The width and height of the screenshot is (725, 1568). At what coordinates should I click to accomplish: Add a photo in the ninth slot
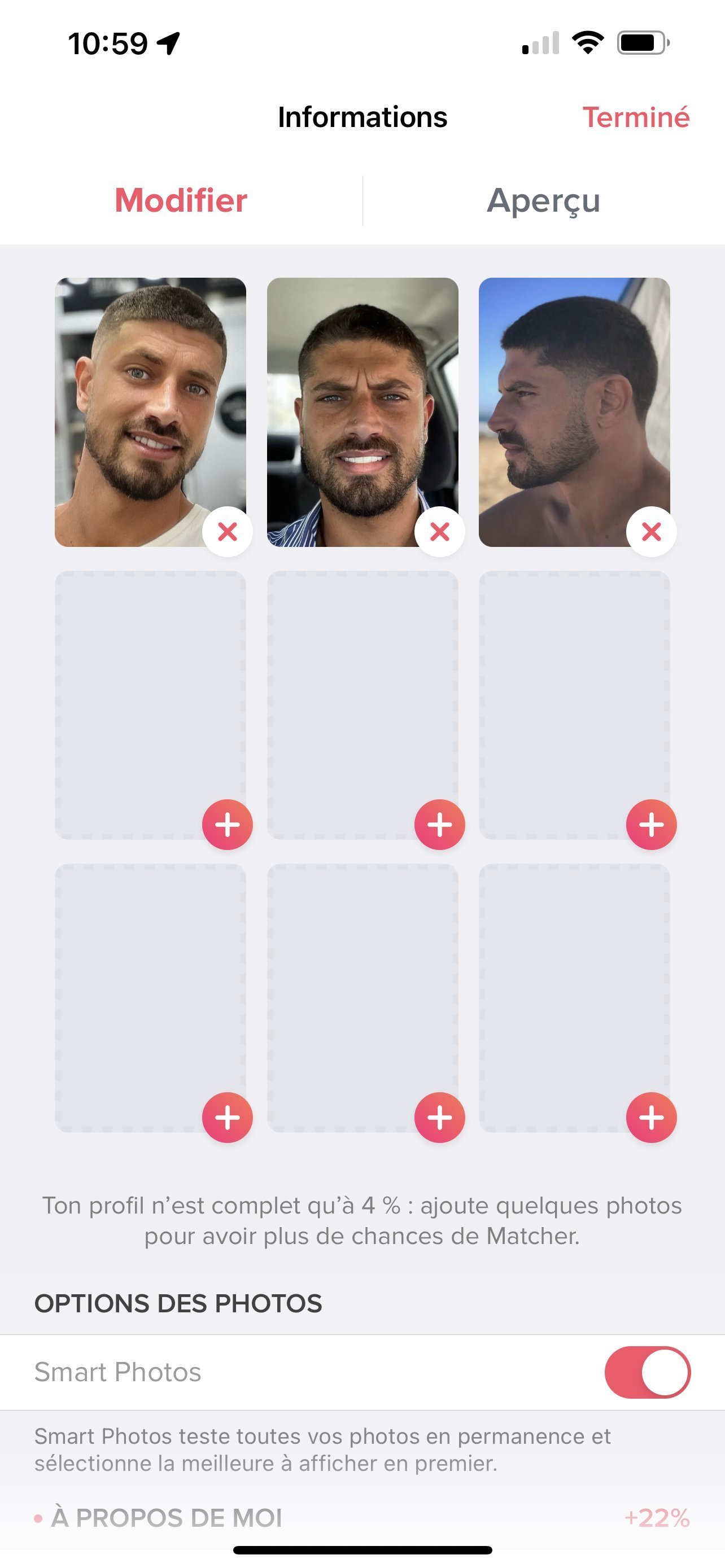click(x=652, y=1118)
